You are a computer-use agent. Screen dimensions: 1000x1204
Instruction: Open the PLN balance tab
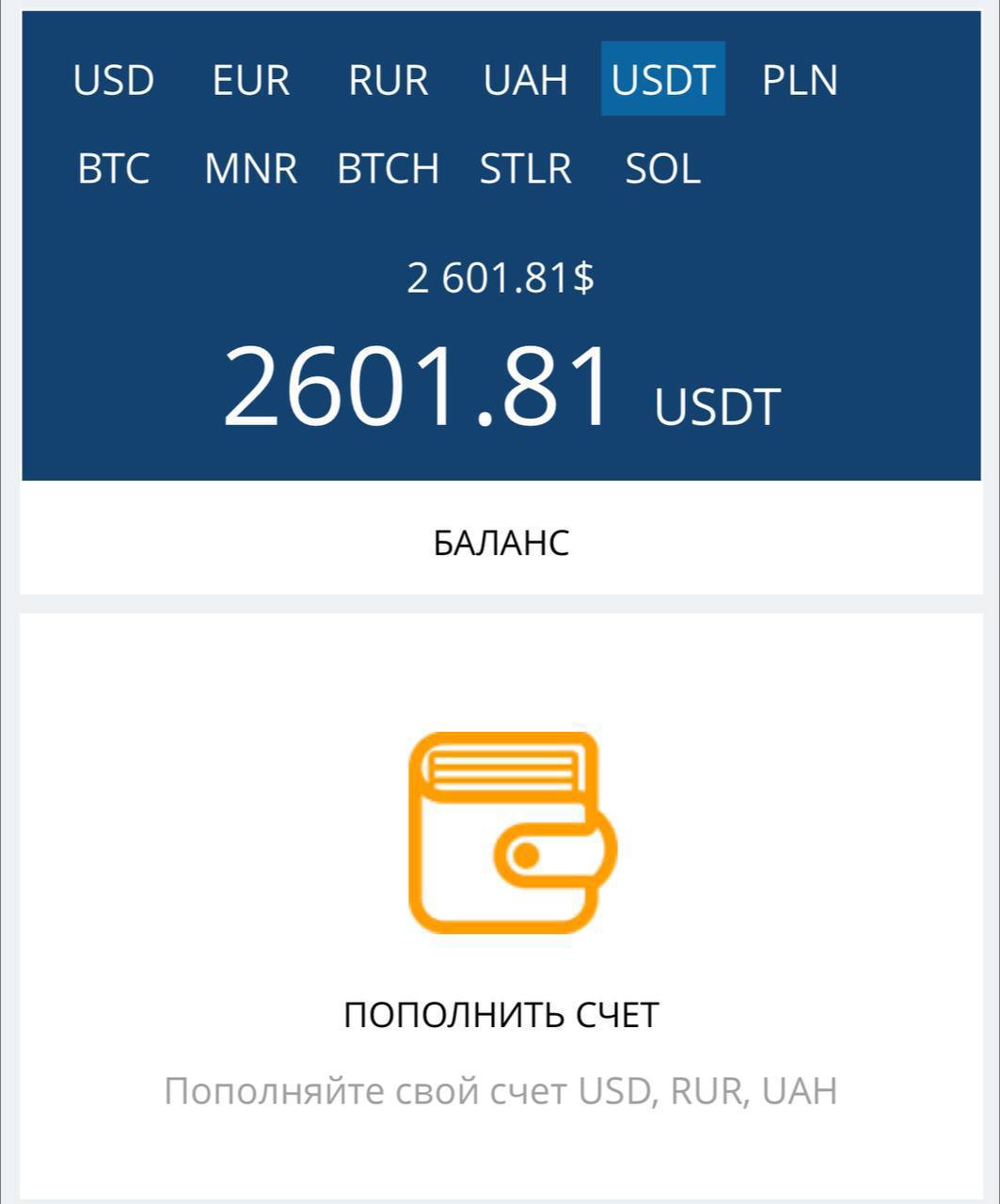click(800, 79)
